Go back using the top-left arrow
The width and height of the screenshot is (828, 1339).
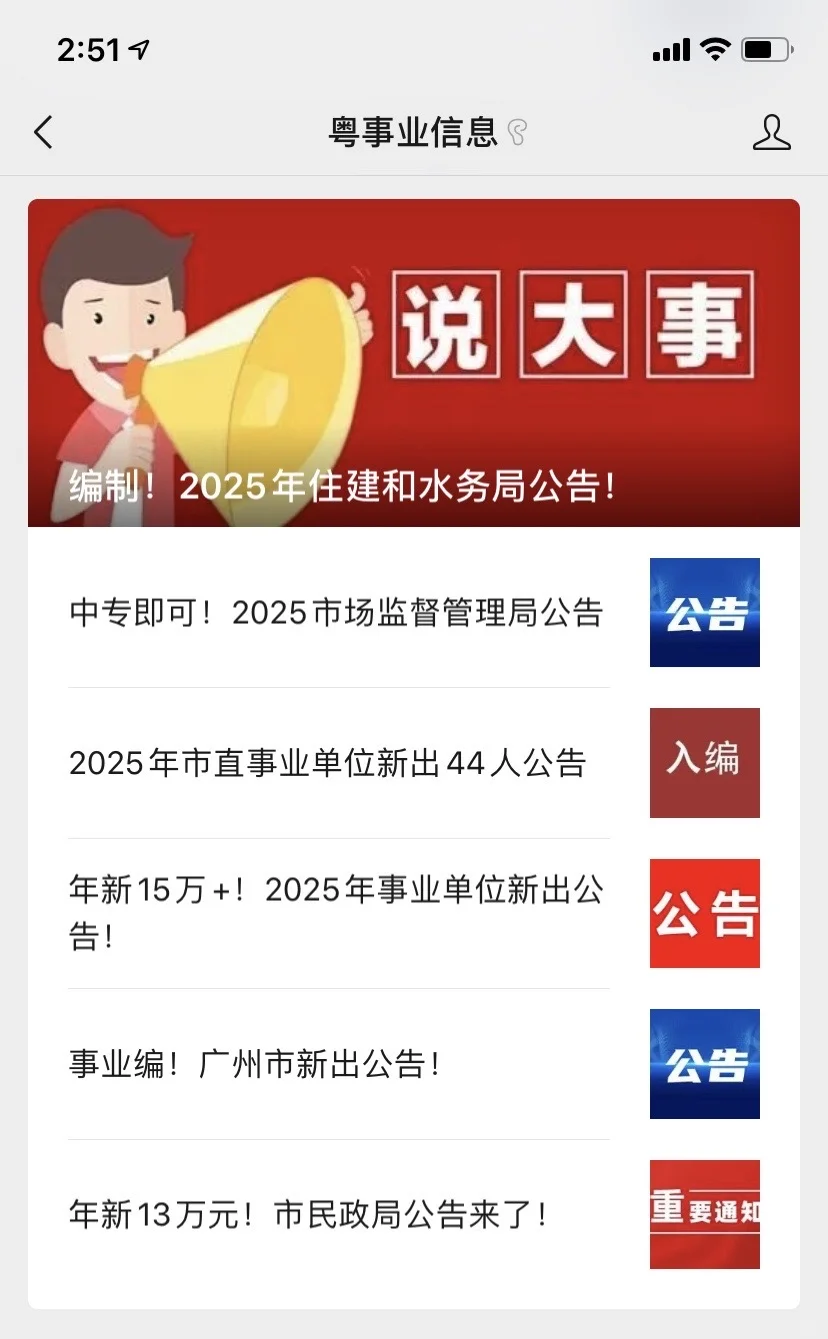pyautogui.click(x=43, y=132)
